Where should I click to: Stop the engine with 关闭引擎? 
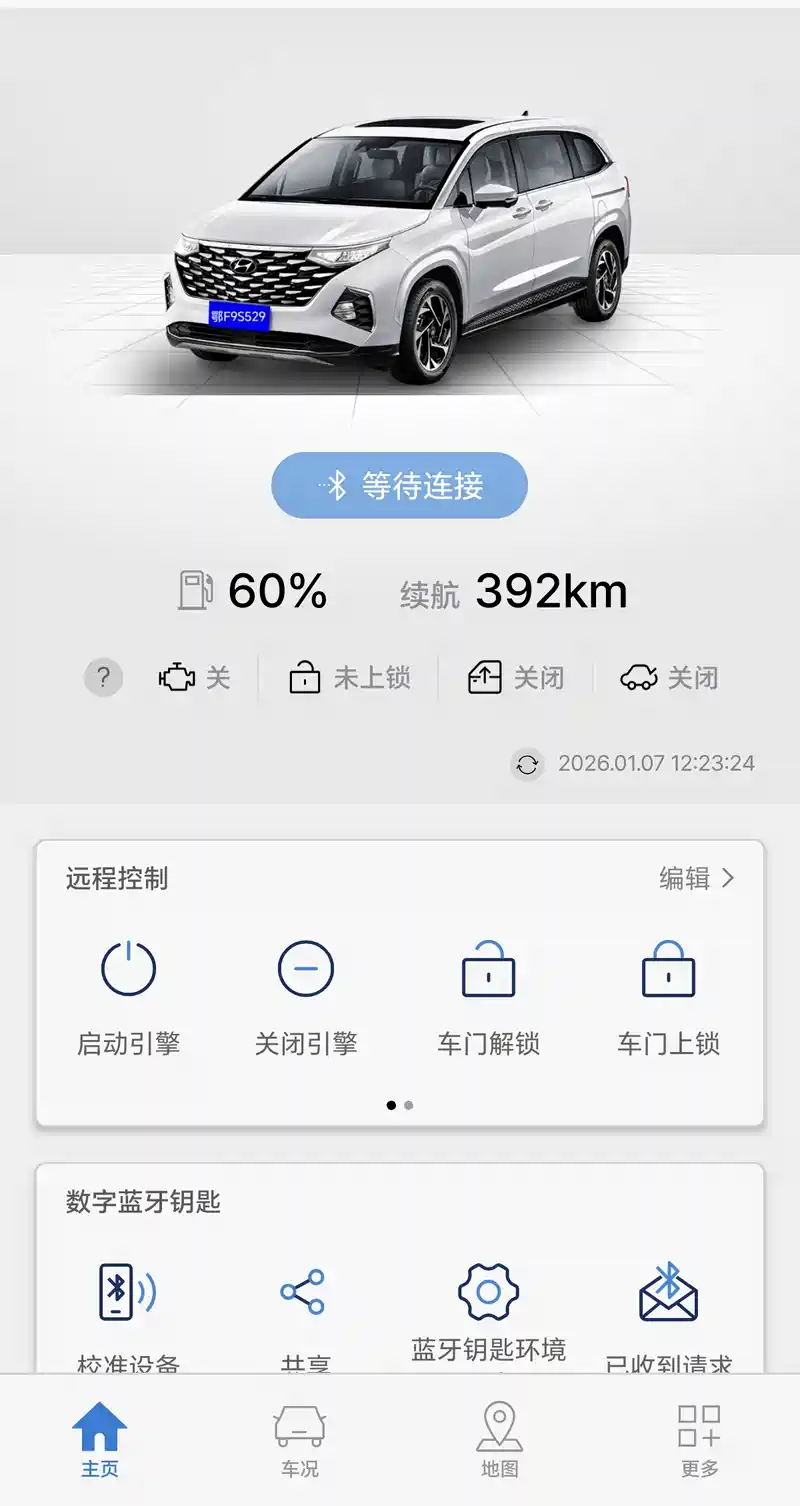tap(306, 995)
